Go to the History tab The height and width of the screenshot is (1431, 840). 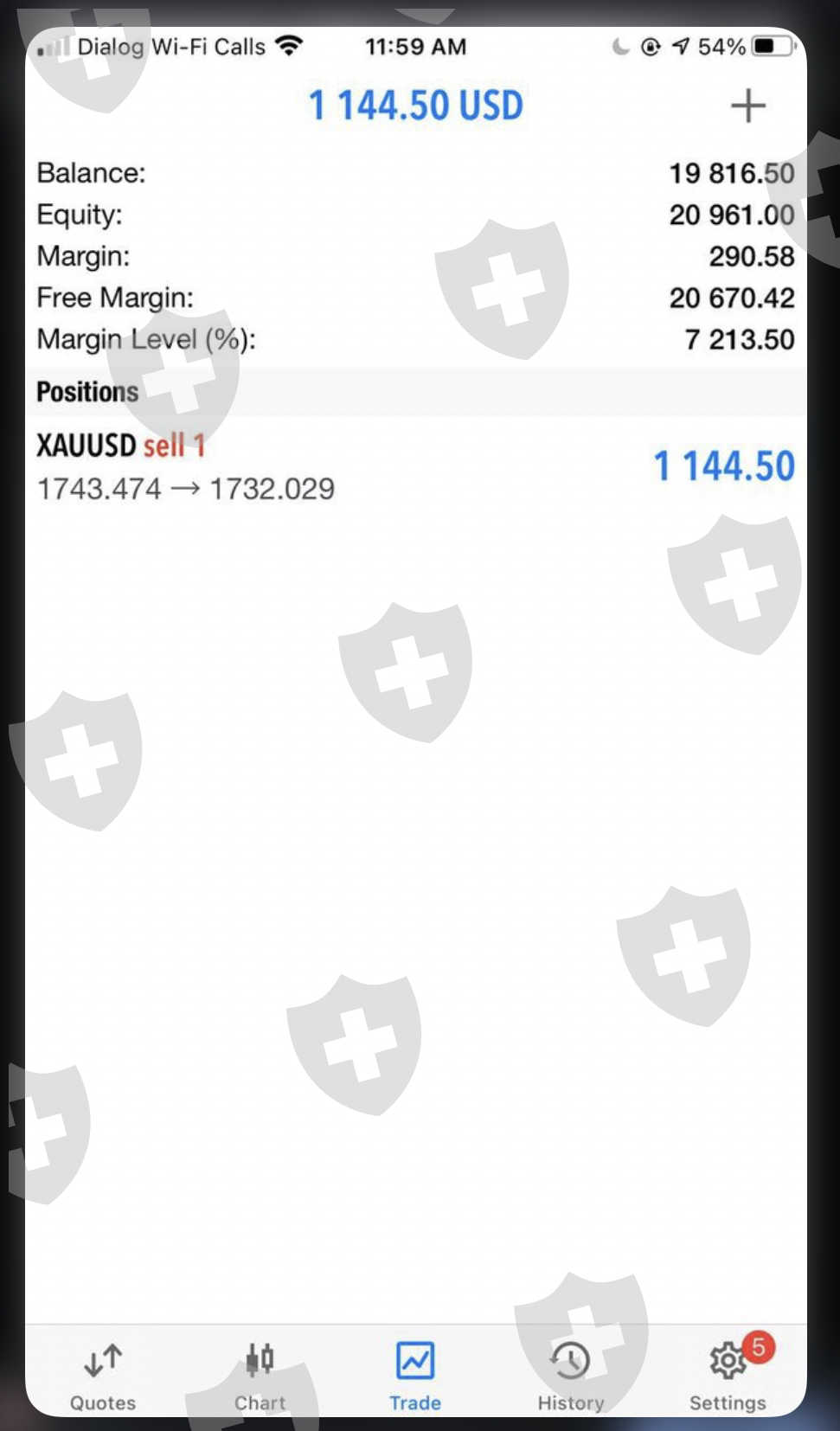click(571, 1376)
